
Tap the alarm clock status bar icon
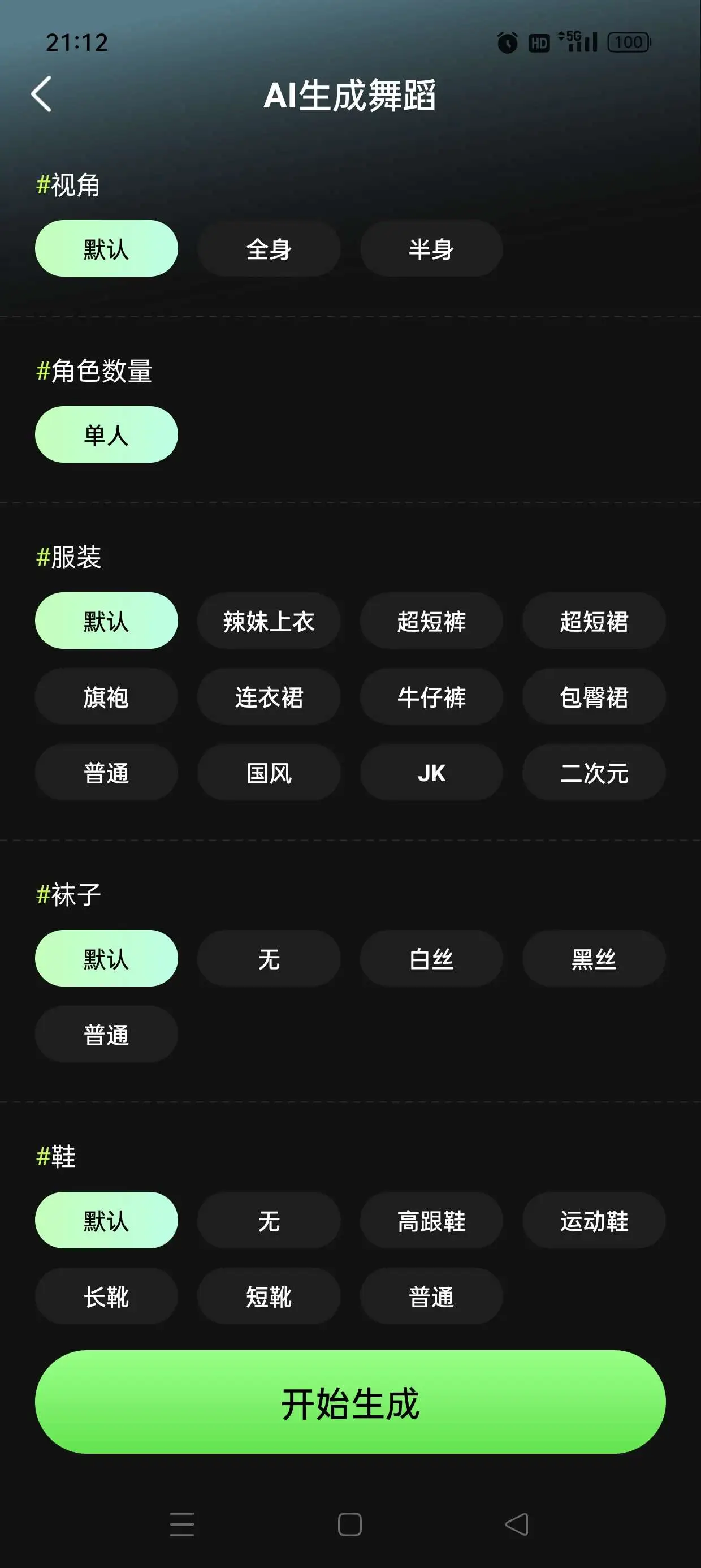point(507,41)
